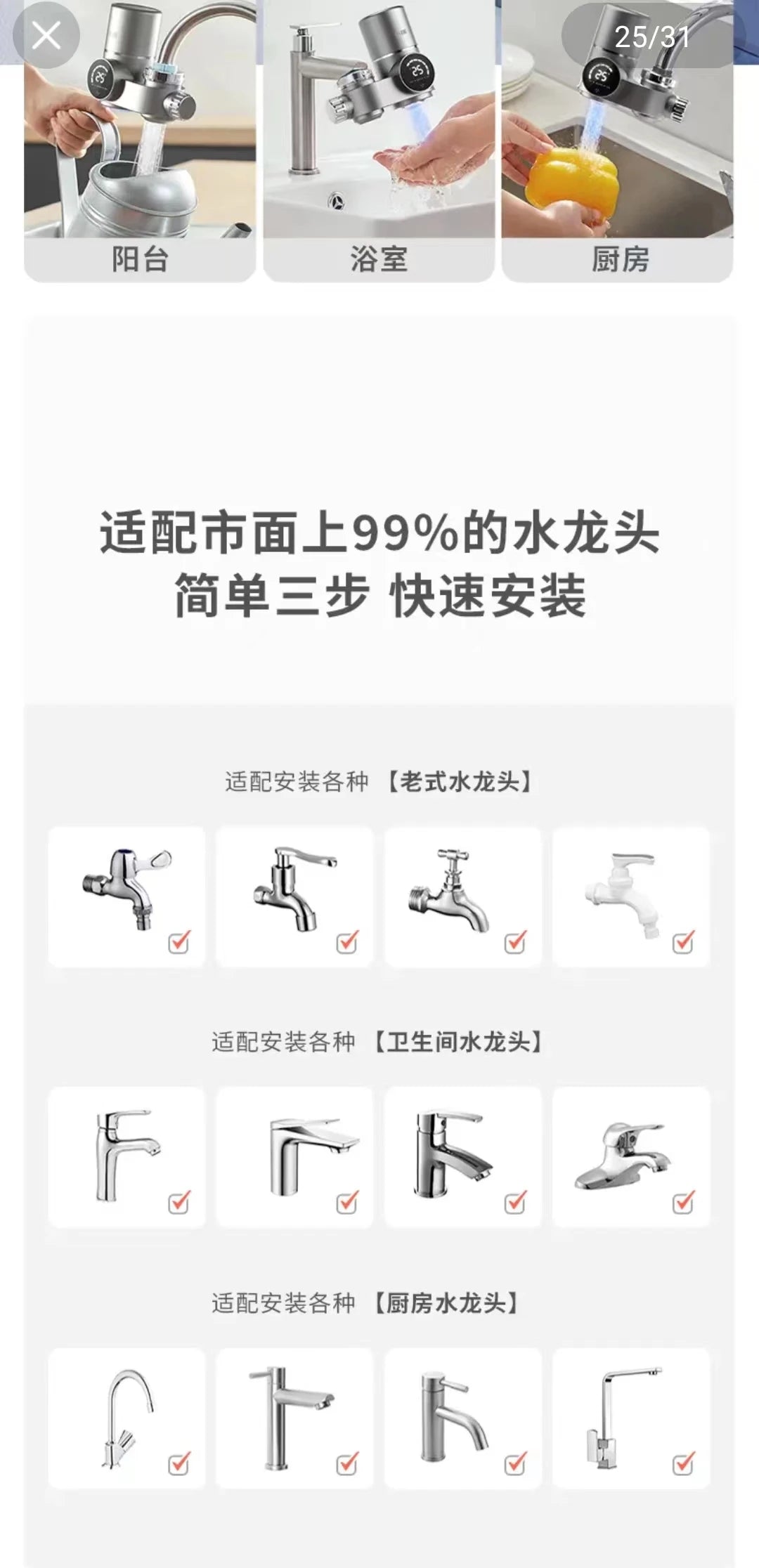This screenshot has height=1568, width=759.
Task: Close the image viewer
Action: tap(46, 35)
